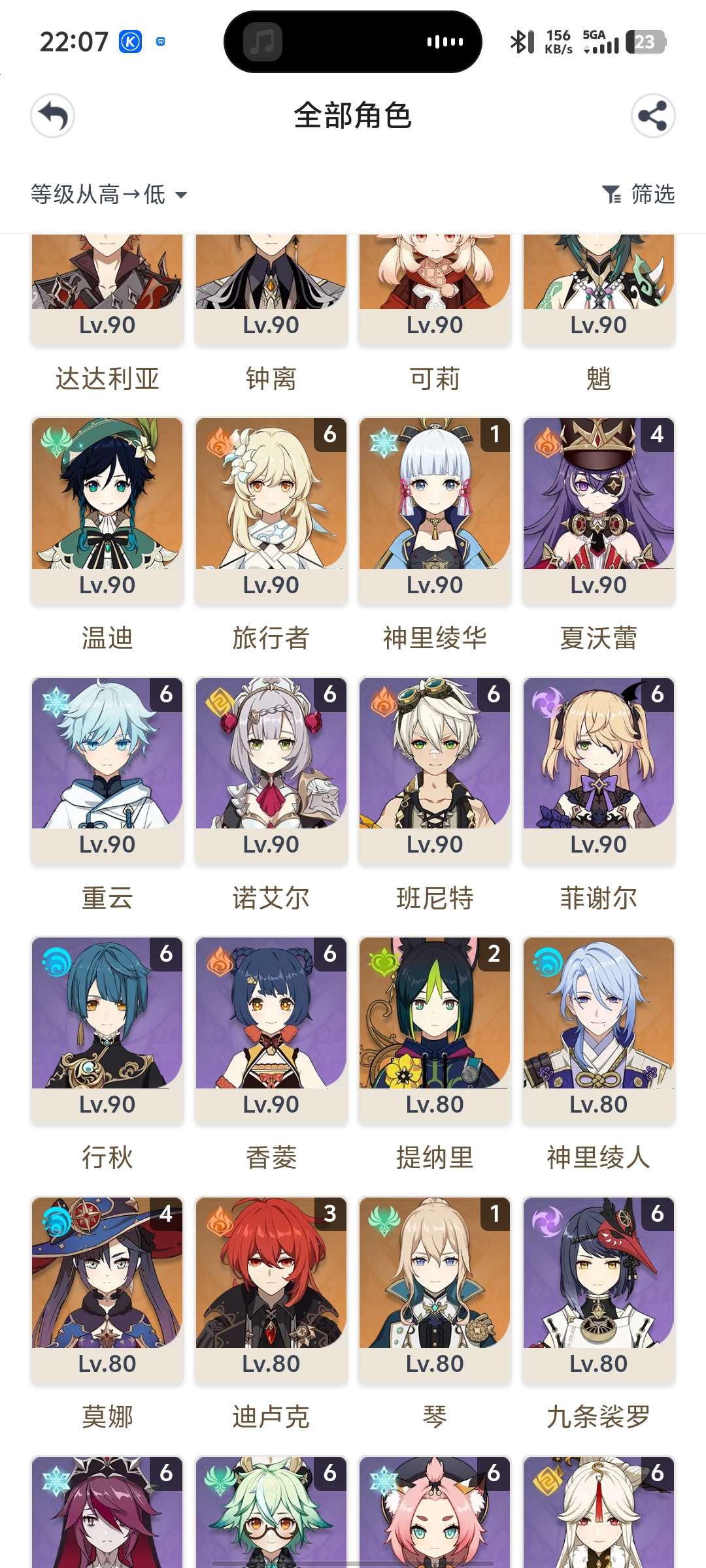This screenshot has width=706, height=1568.
Task: View 莫娜 character details
Action: 107,1290
